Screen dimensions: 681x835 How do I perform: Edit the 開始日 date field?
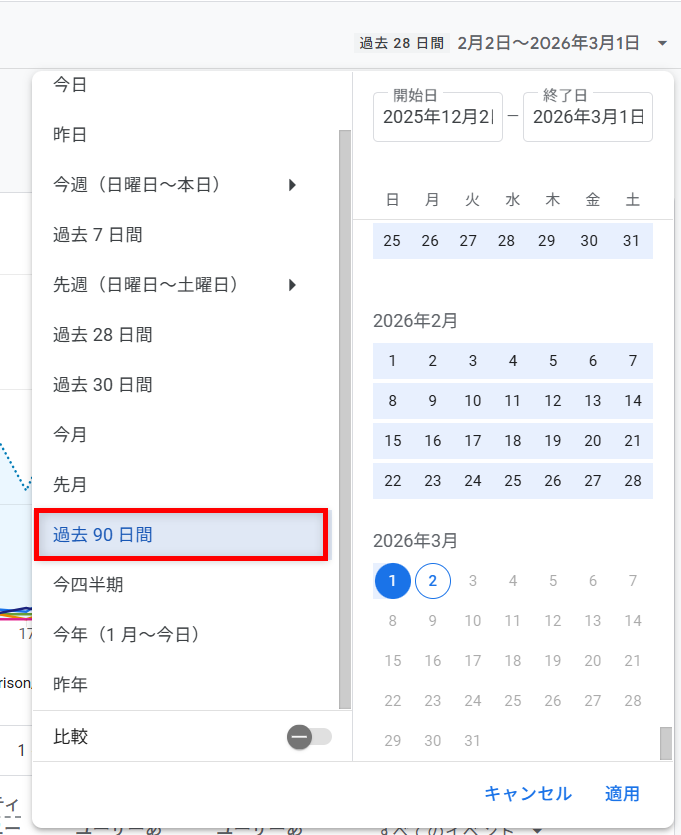(x=437, y=117)
